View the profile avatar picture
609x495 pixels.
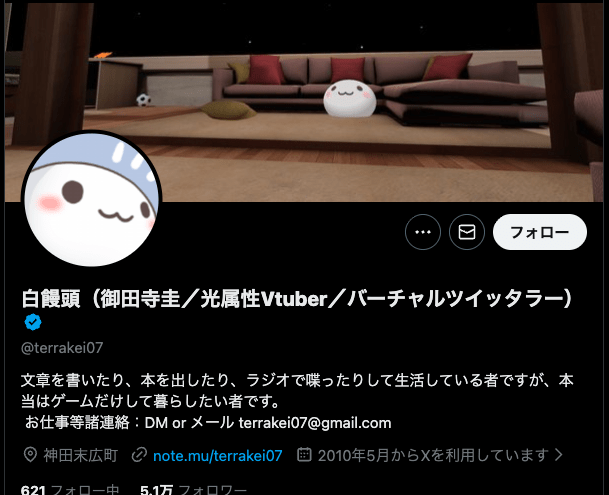click(x=92, y=199)
